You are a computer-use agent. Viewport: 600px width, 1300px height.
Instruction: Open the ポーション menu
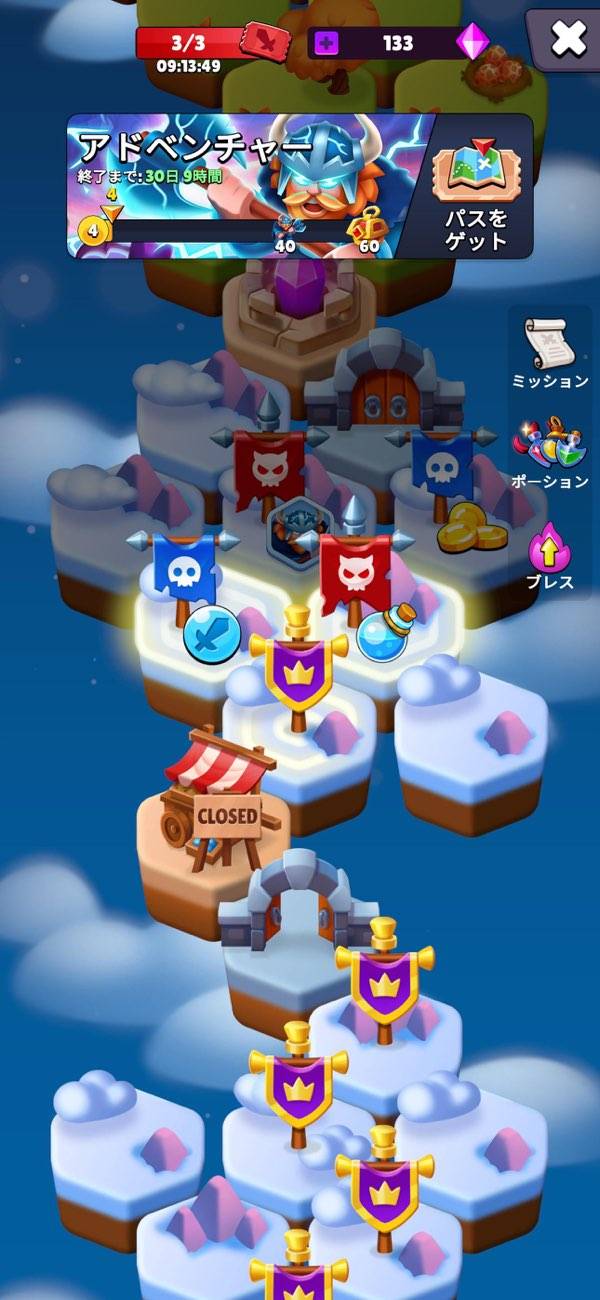pyautogui.click(x=550, y=452)
